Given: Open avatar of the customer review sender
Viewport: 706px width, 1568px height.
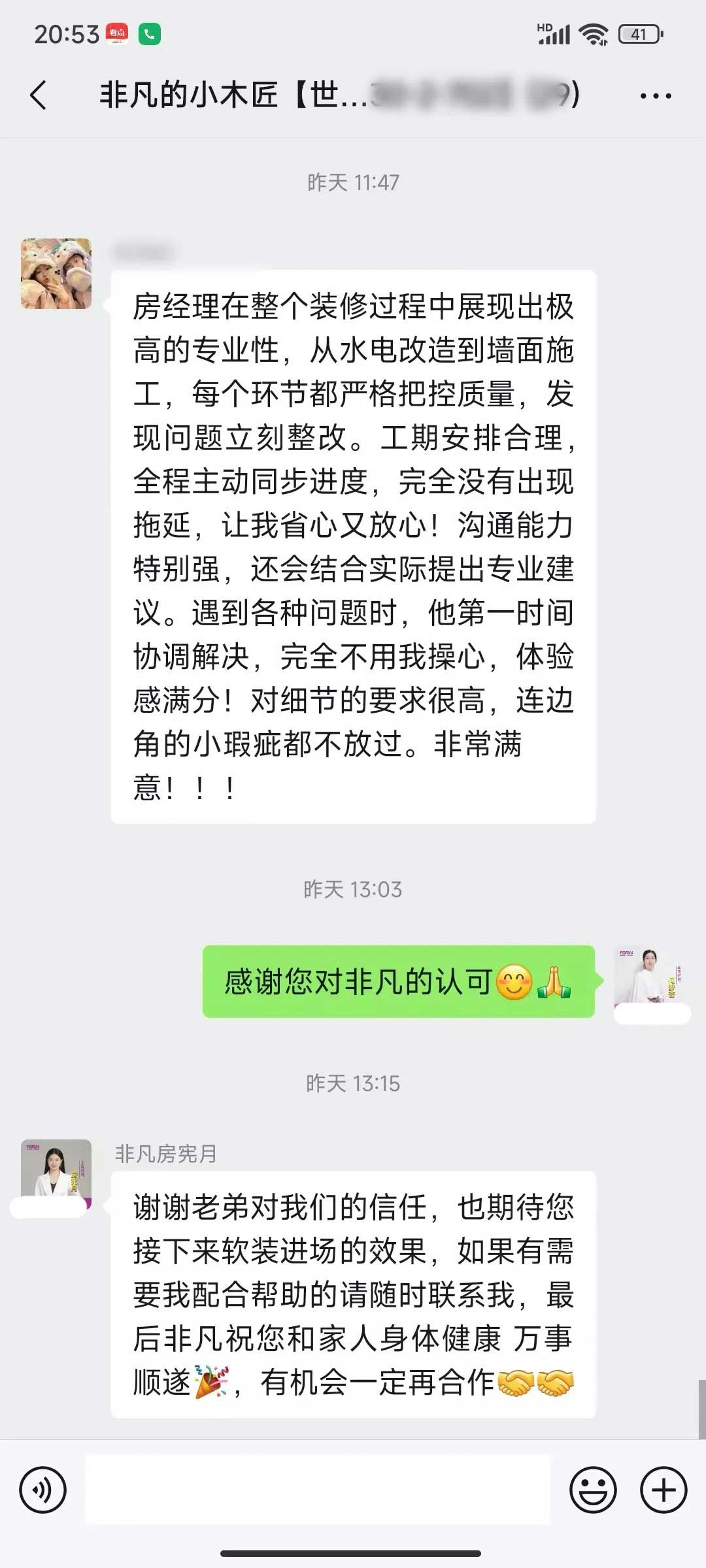Looking at the screenshot, I should (56, 274).
